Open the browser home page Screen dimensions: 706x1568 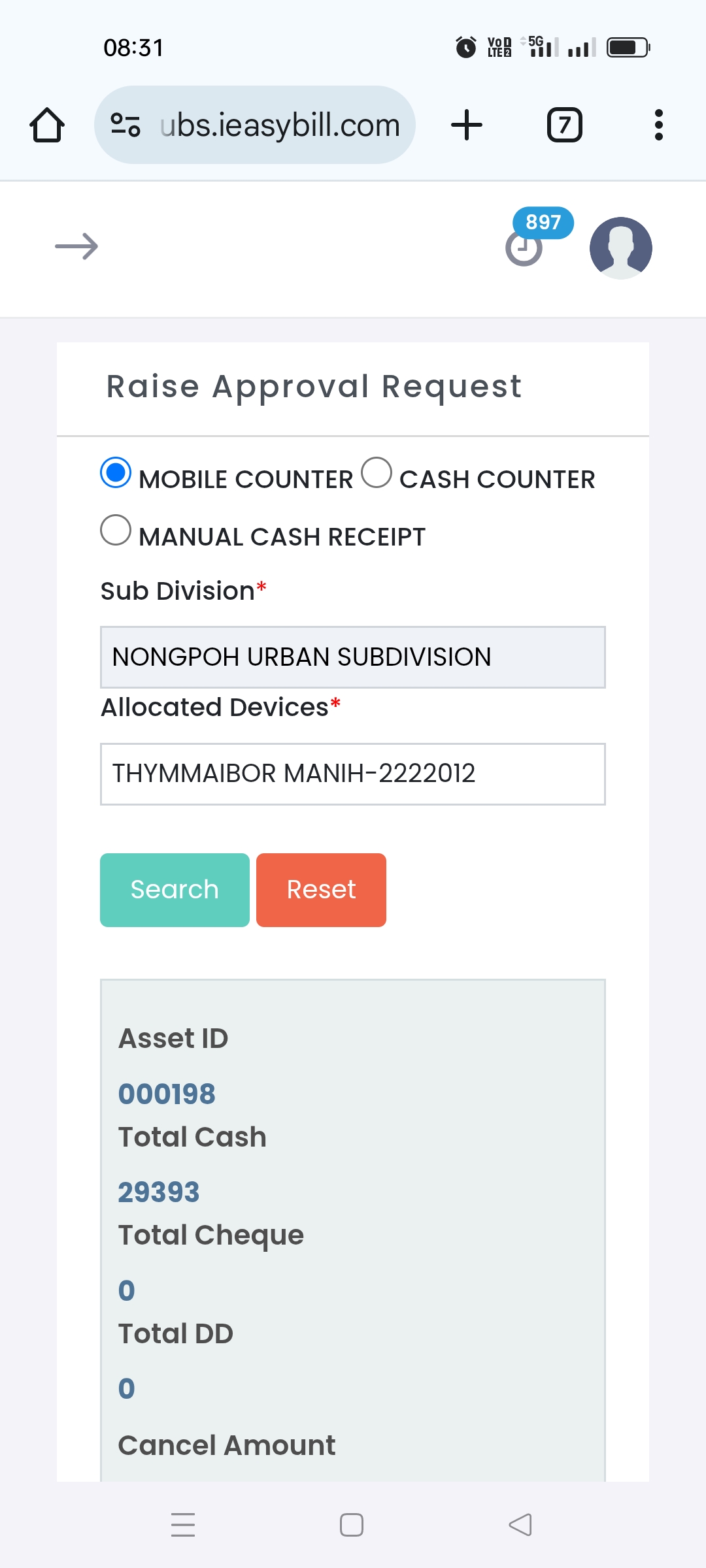pyautogui.click(x=47, y=125)
